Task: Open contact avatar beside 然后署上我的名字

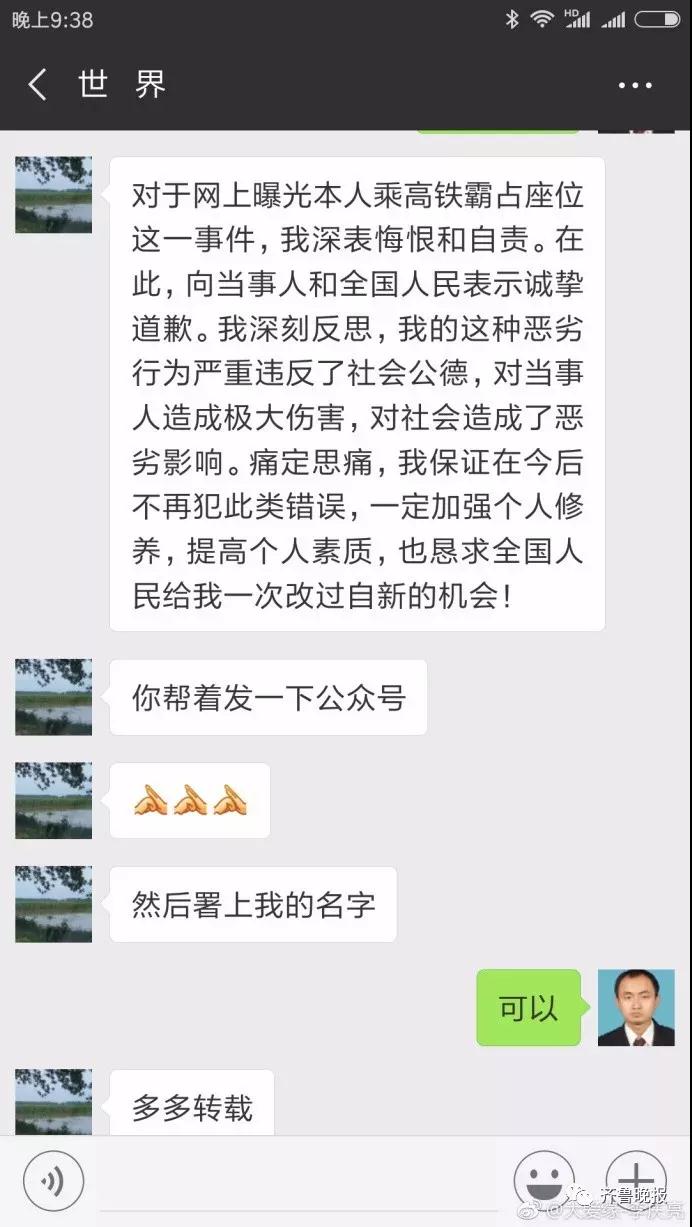Action: tap(53, 904)
